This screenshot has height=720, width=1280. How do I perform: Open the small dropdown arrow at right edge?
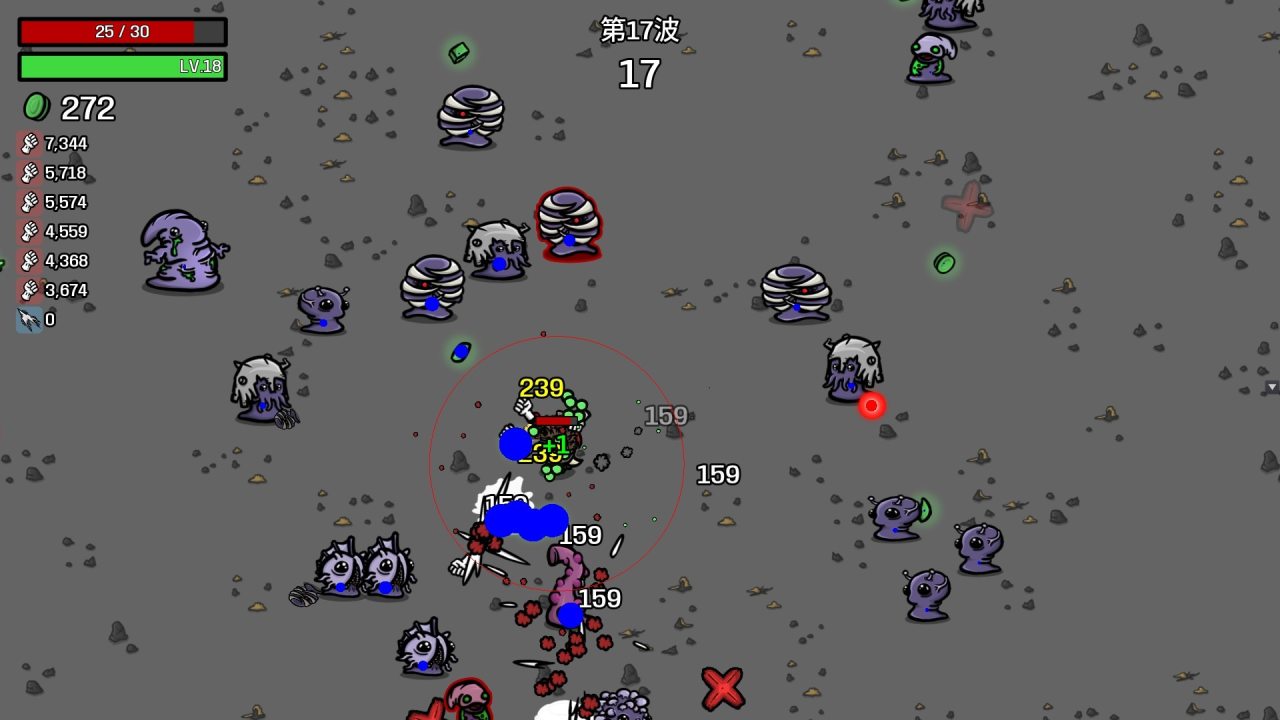click(x=1271, y=387)
